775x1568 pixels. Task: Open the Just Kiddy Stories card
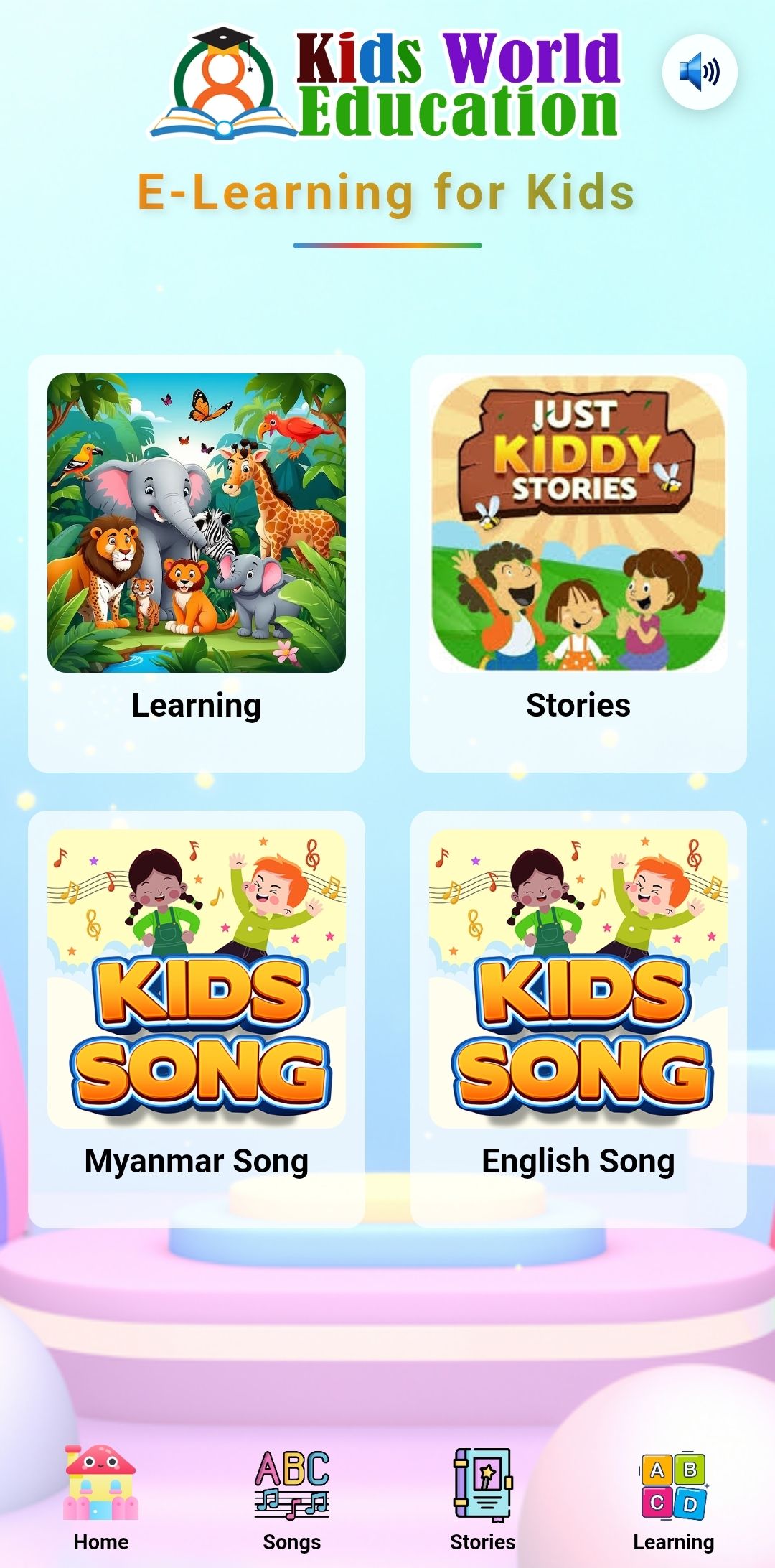(578, 563)
